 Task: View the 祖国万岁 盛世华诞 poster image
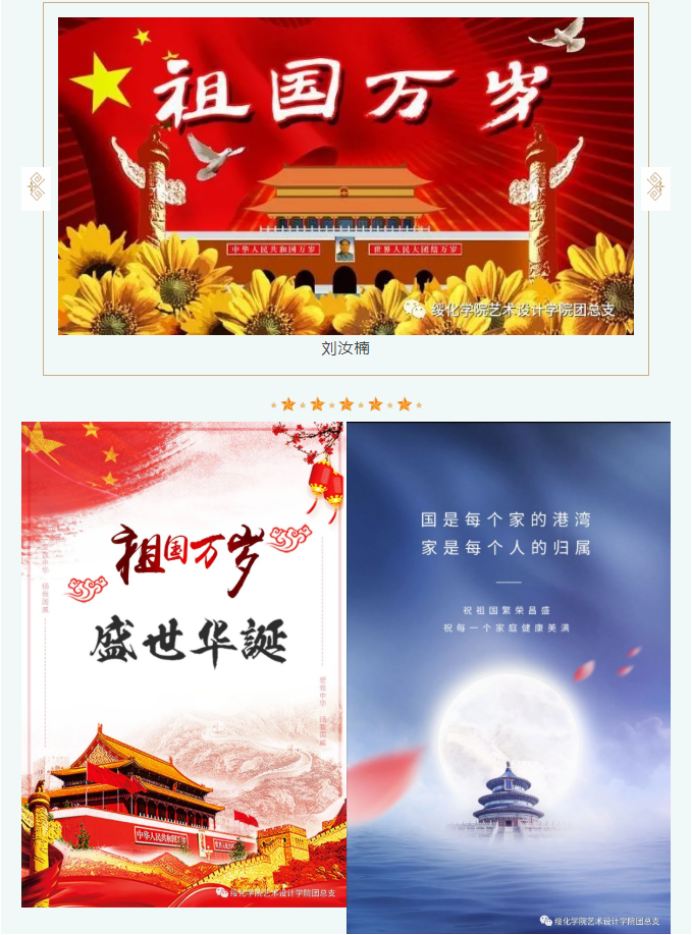click(183, 664)
